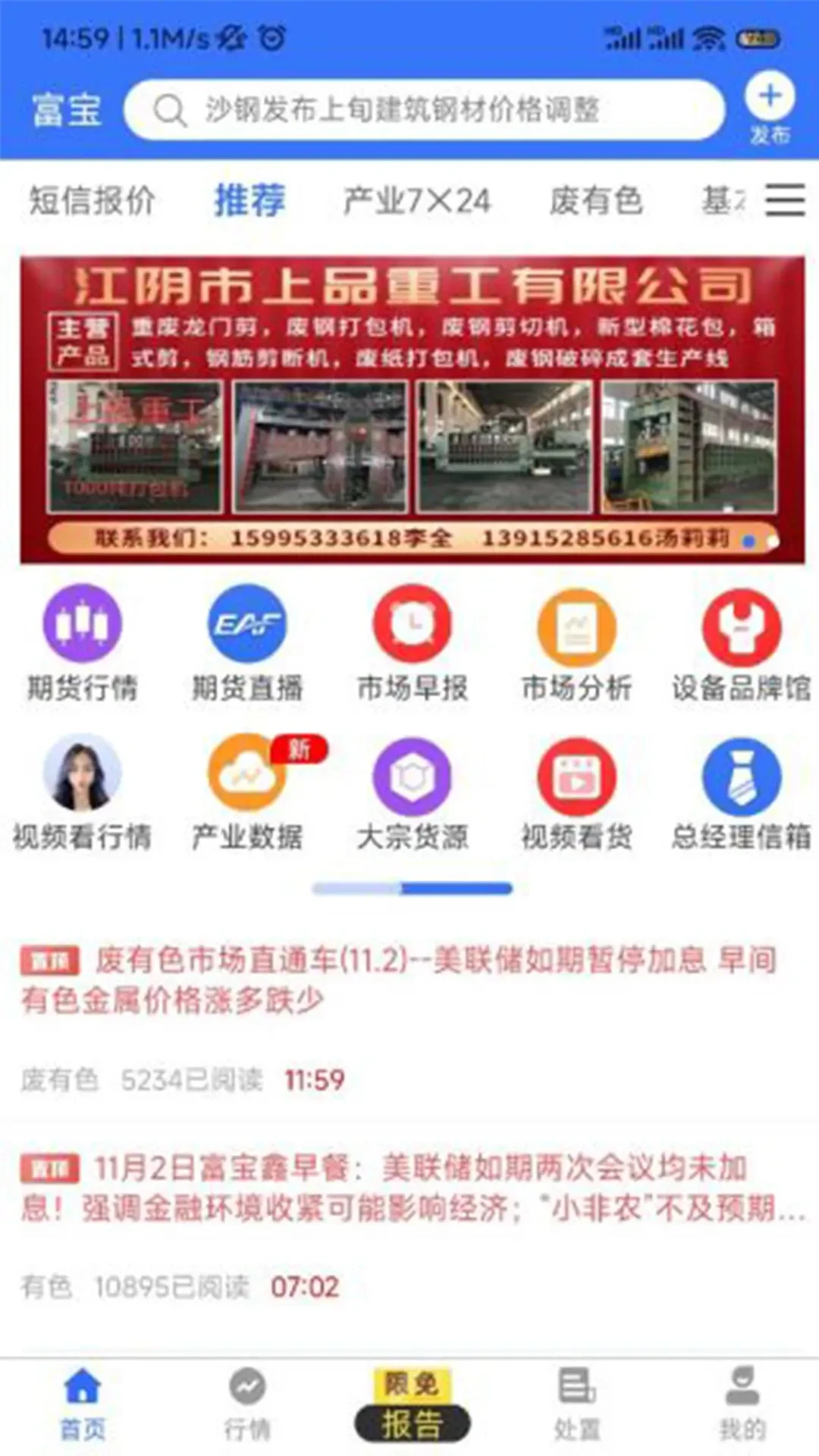
Task: Open the 发布 plus button
Action: pos(770,108)
